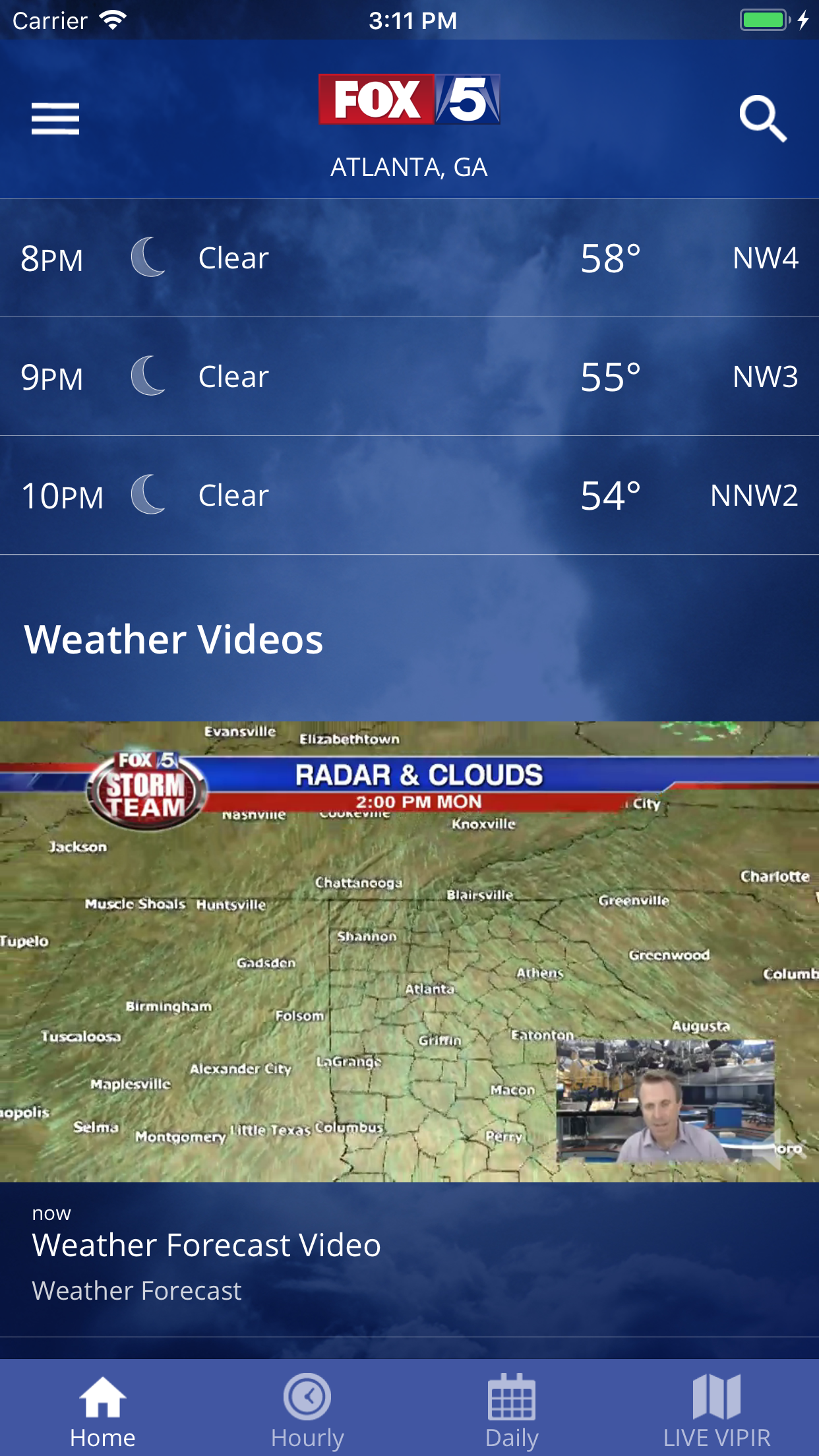Open the hamburger navigation menu
This screenshot has width=819, height=1456.
pyautogui.click(x=55, y=120)
